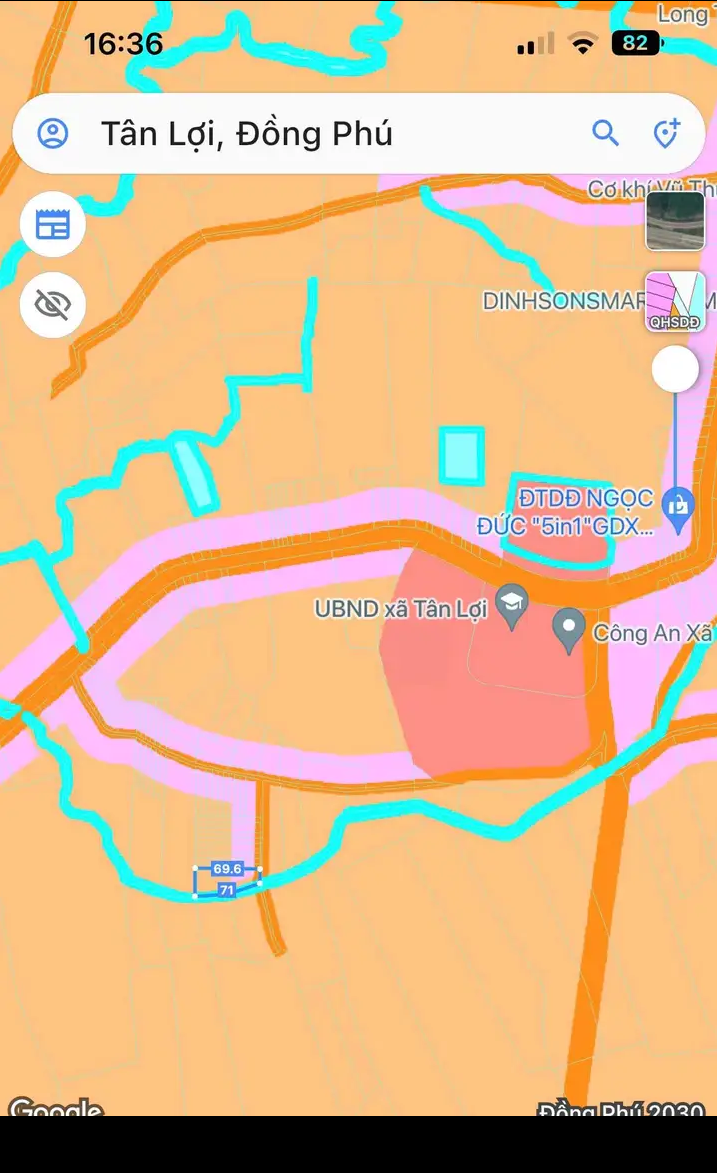Tap the layer opacity slider handle
This screenshot has height=1173, width=717.
(675, 369)
